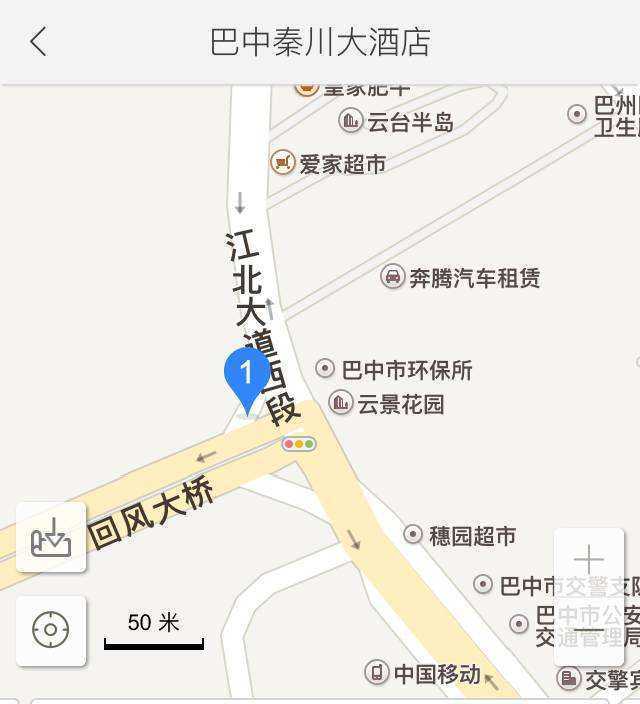Viewport: 640px width, 704px height.
Task: Open the 爱家超市 place marker
Action: (283, 163)
